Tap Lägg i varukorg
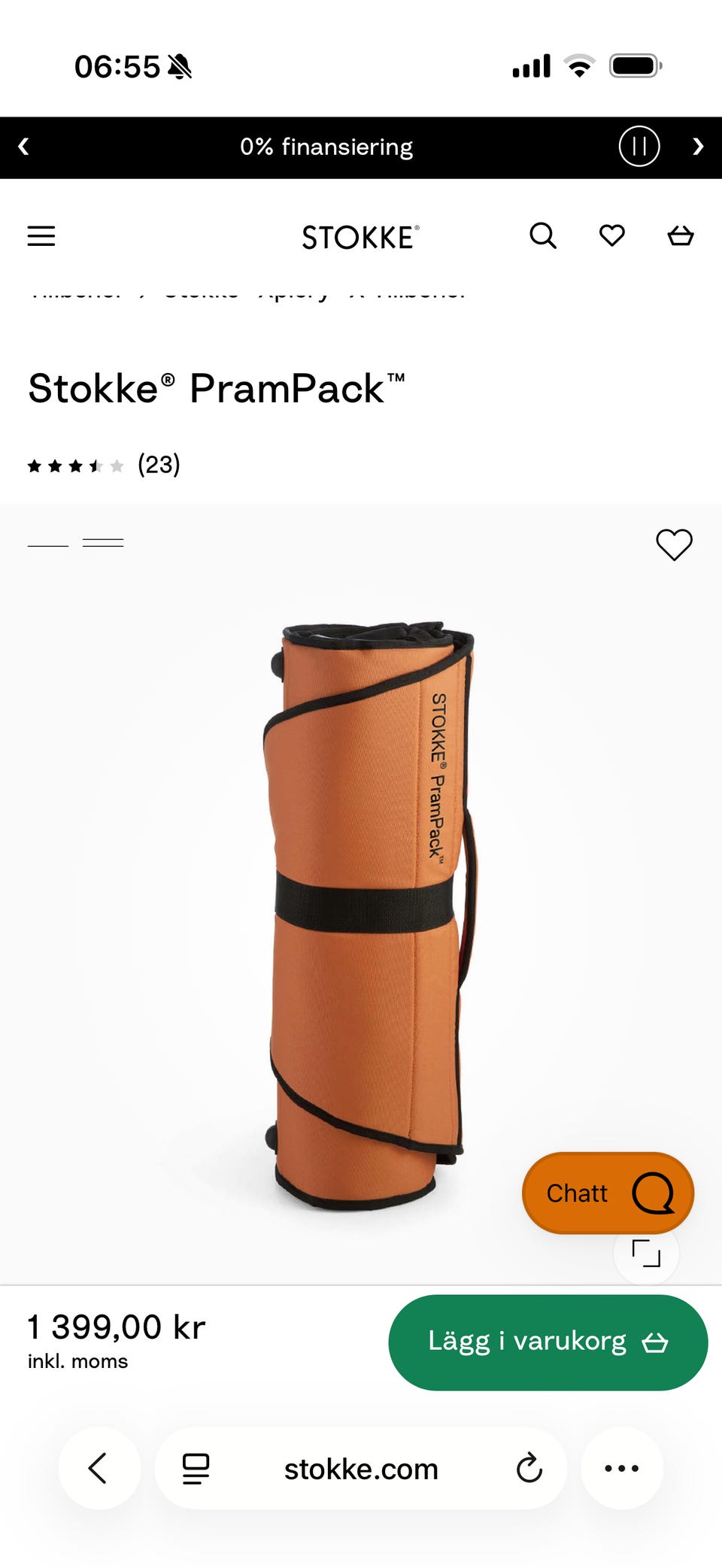The height and width of the screenshot is (1568, 722). click(x=548, y=1342)
